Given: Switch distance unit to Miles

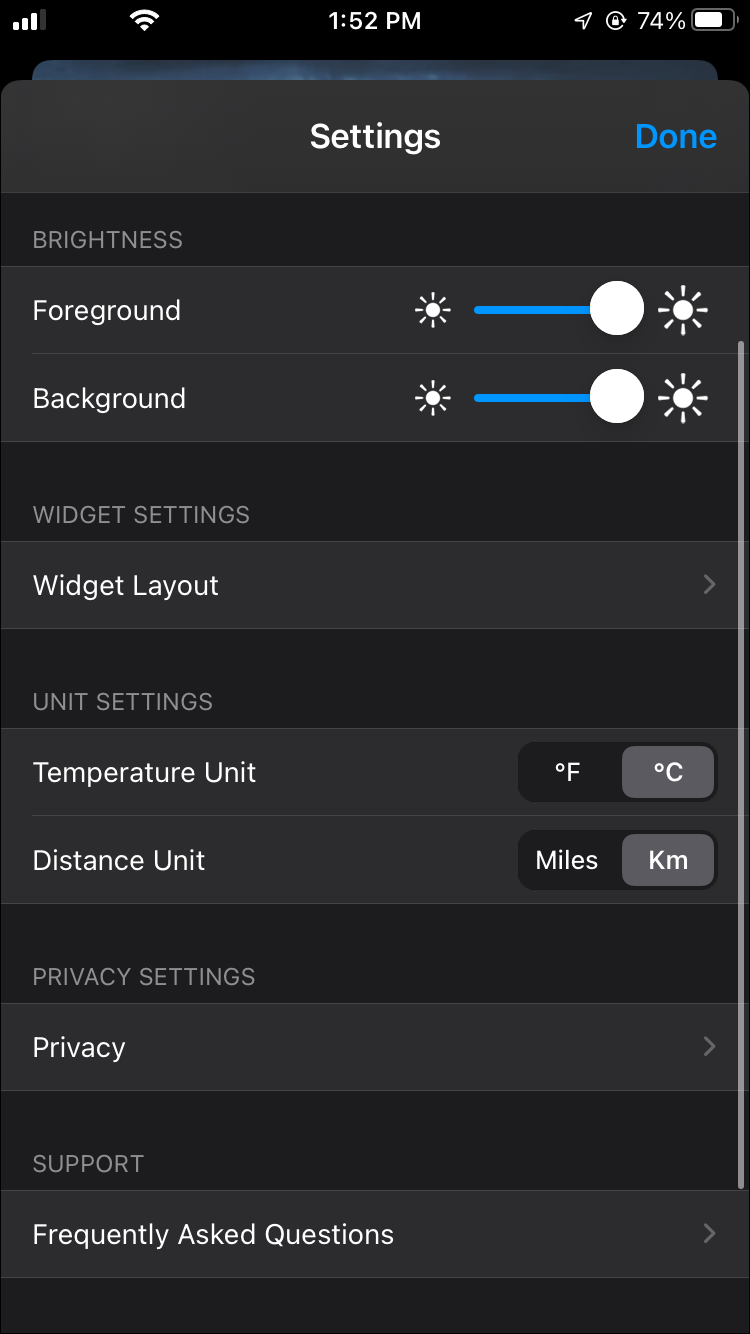Looking at the screenshot, I should (x=568, y=860).
